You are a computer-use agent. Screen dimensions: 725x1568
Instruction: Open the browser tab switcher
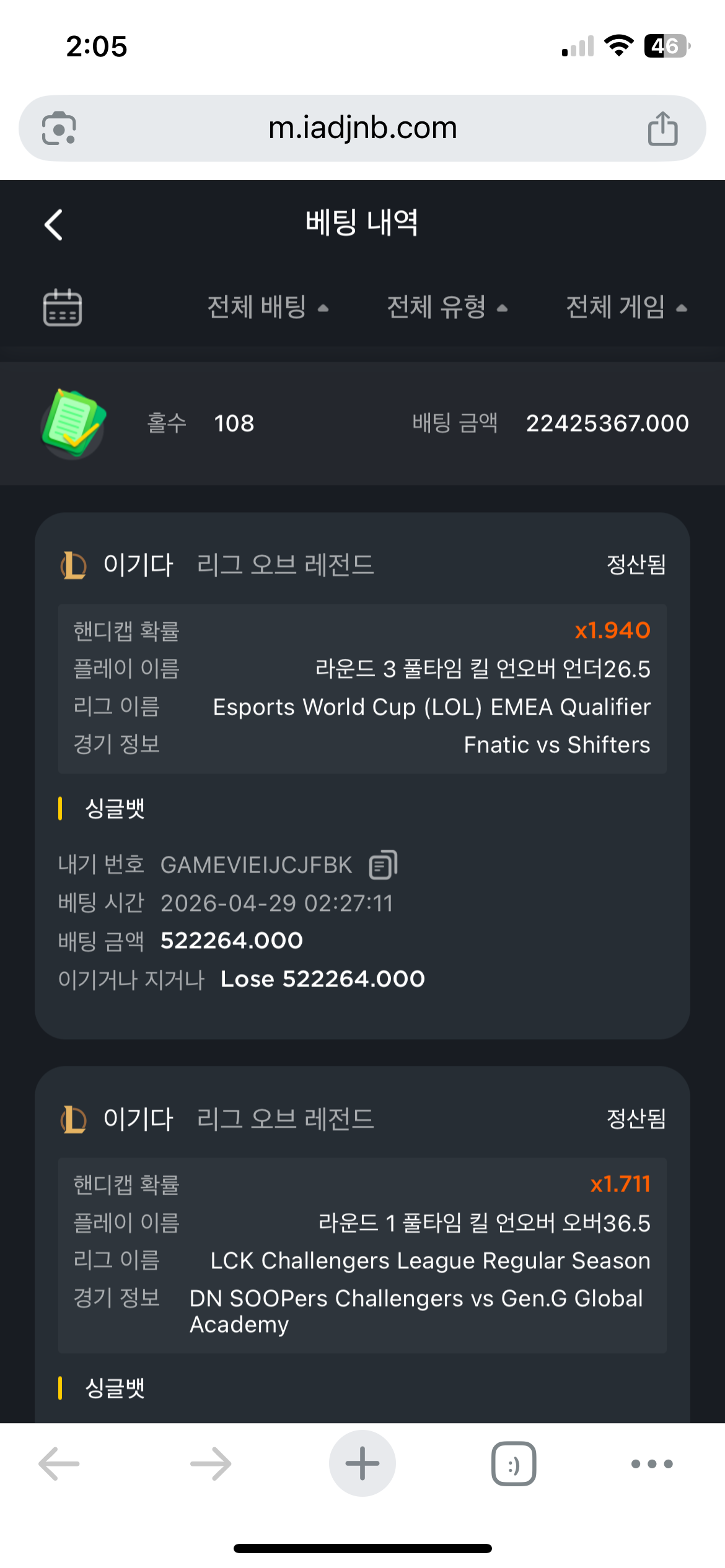click(514, 1463)
